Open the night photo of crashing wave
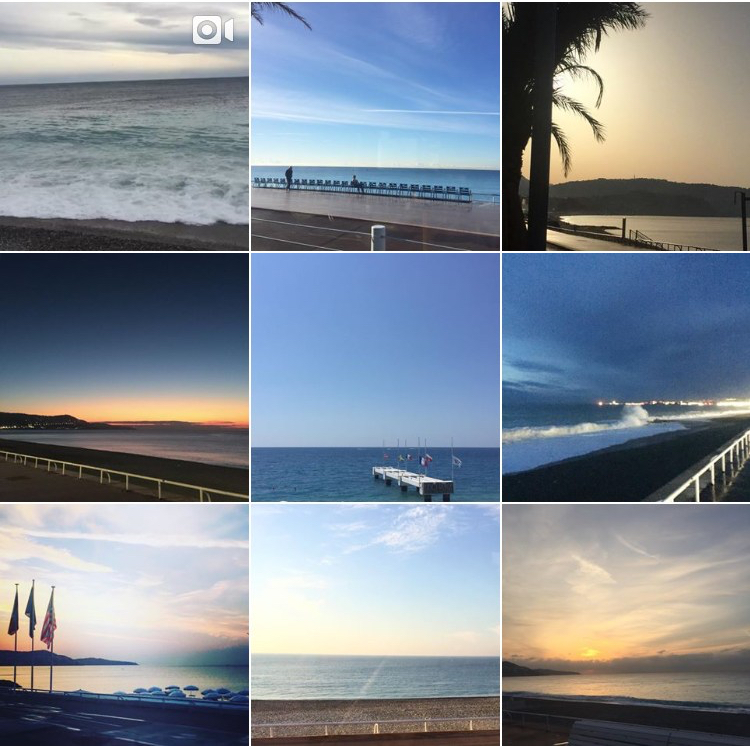 (x=626, y=376)
